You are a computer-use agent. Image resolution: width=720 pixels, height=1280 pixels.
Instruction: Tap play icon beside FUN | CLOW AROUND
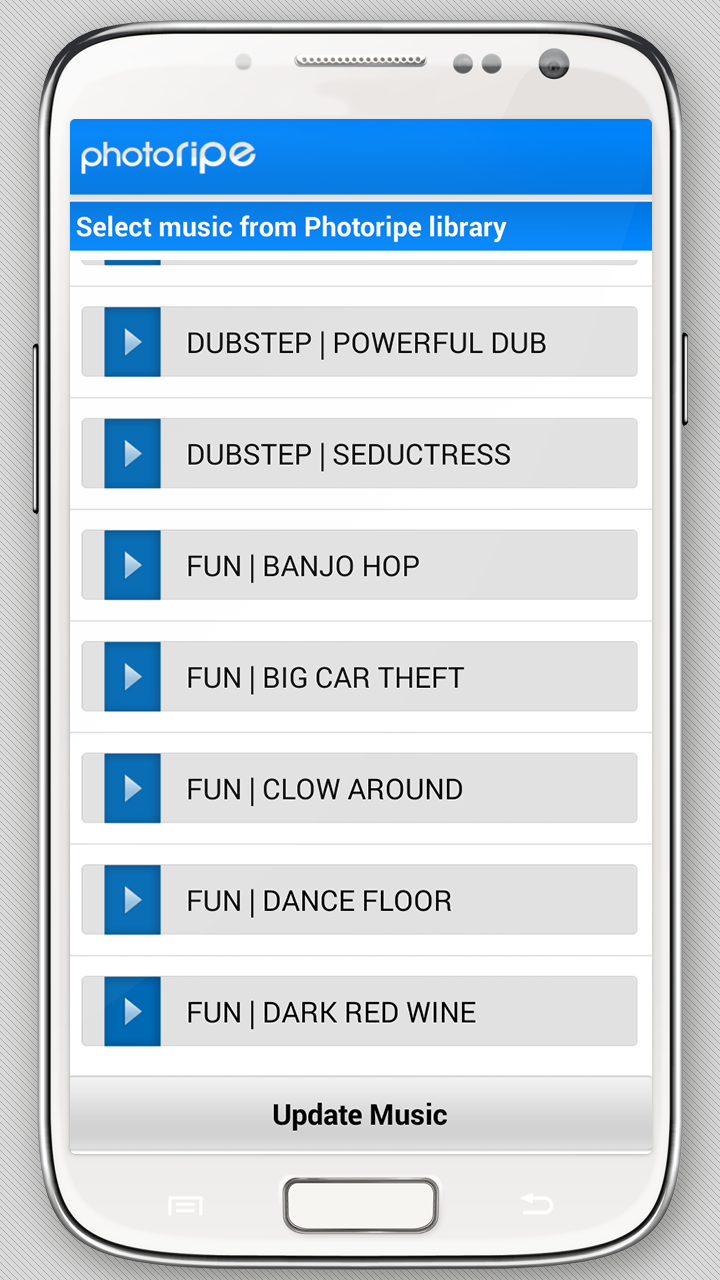click(132, 789)
